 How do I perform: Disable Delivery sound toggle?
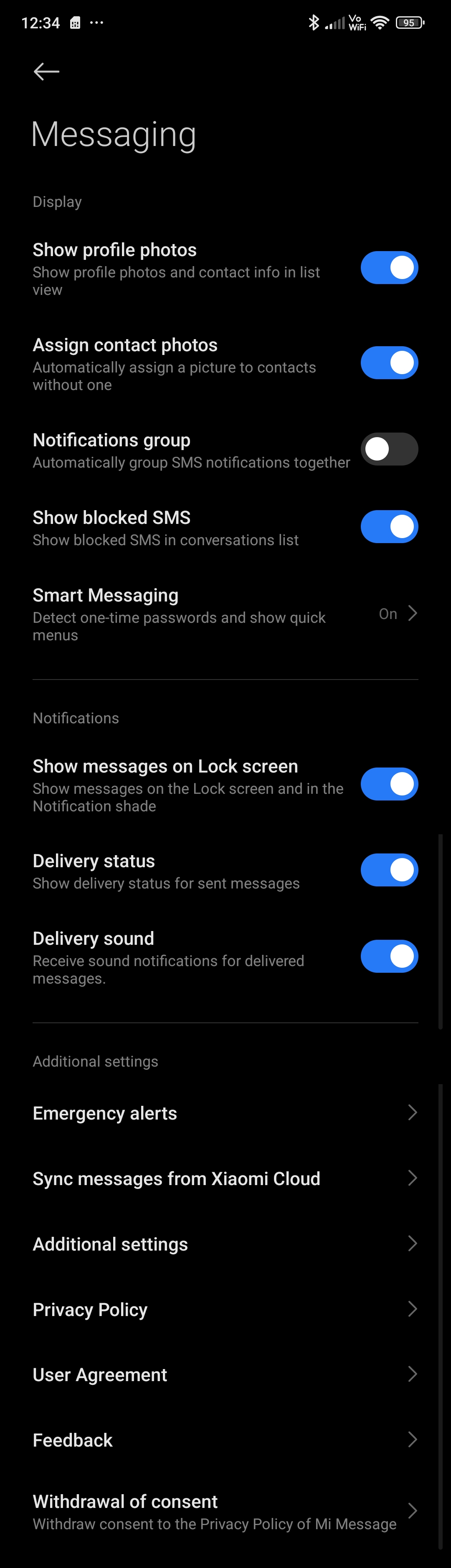pos(389,956)
